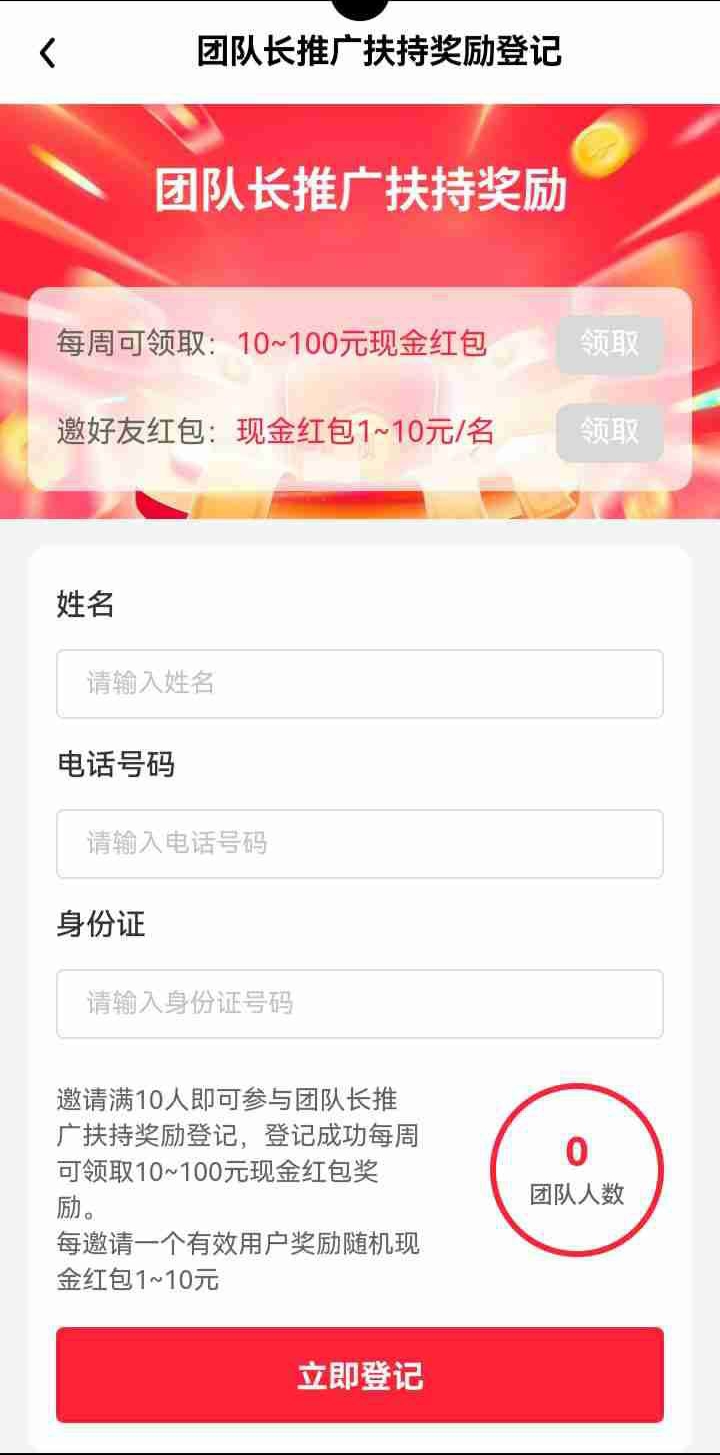Viewport: 720px width, 1455px height.
Task: Click the 领取 button for invite friends reward
Action: [x=610, y=432]
